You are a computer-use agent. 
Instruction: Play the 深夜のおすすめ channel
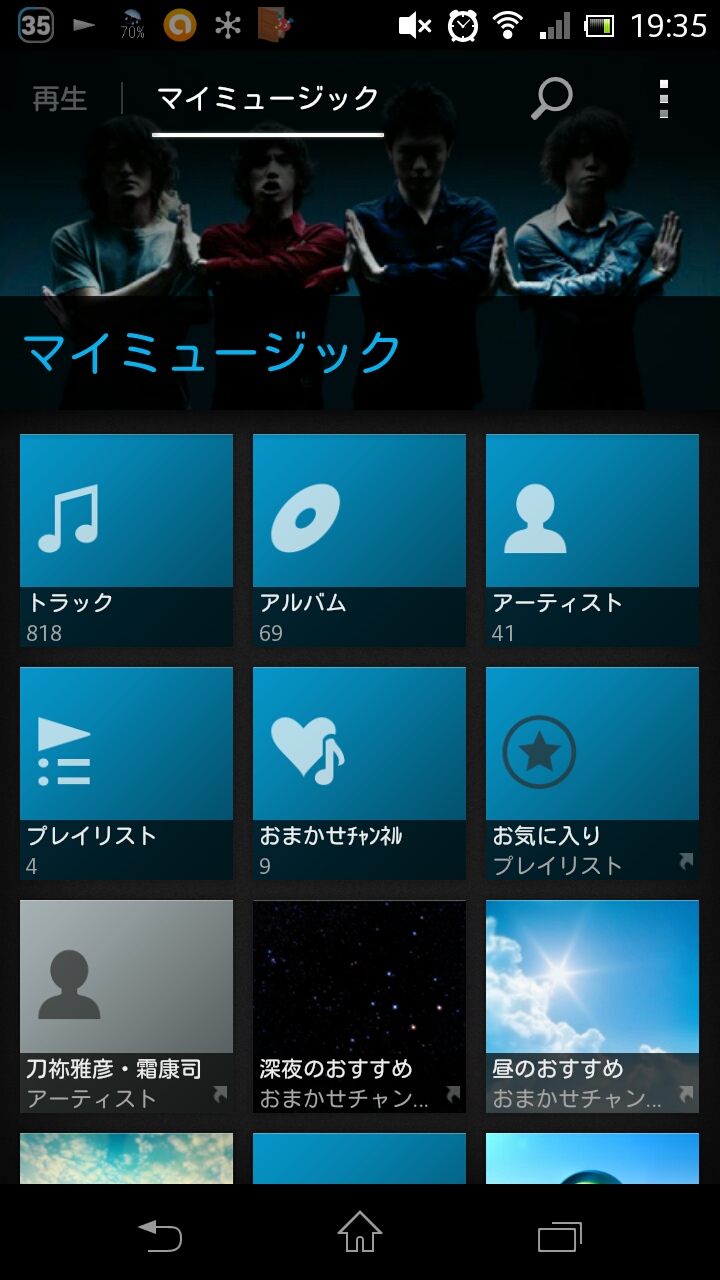coord(359,1006)
